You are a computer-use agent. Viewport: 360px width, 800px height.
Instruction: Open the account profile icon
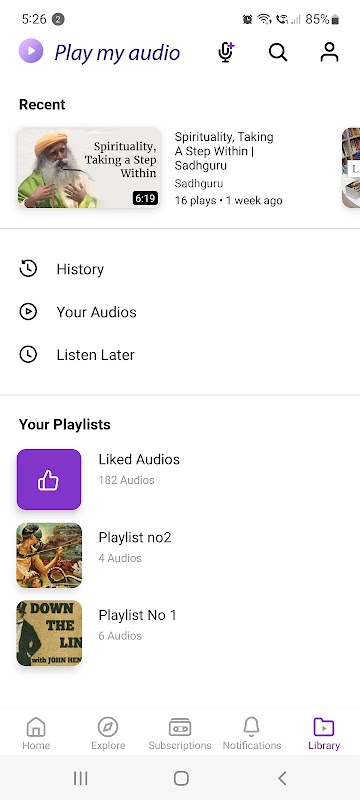coord(329,52)
